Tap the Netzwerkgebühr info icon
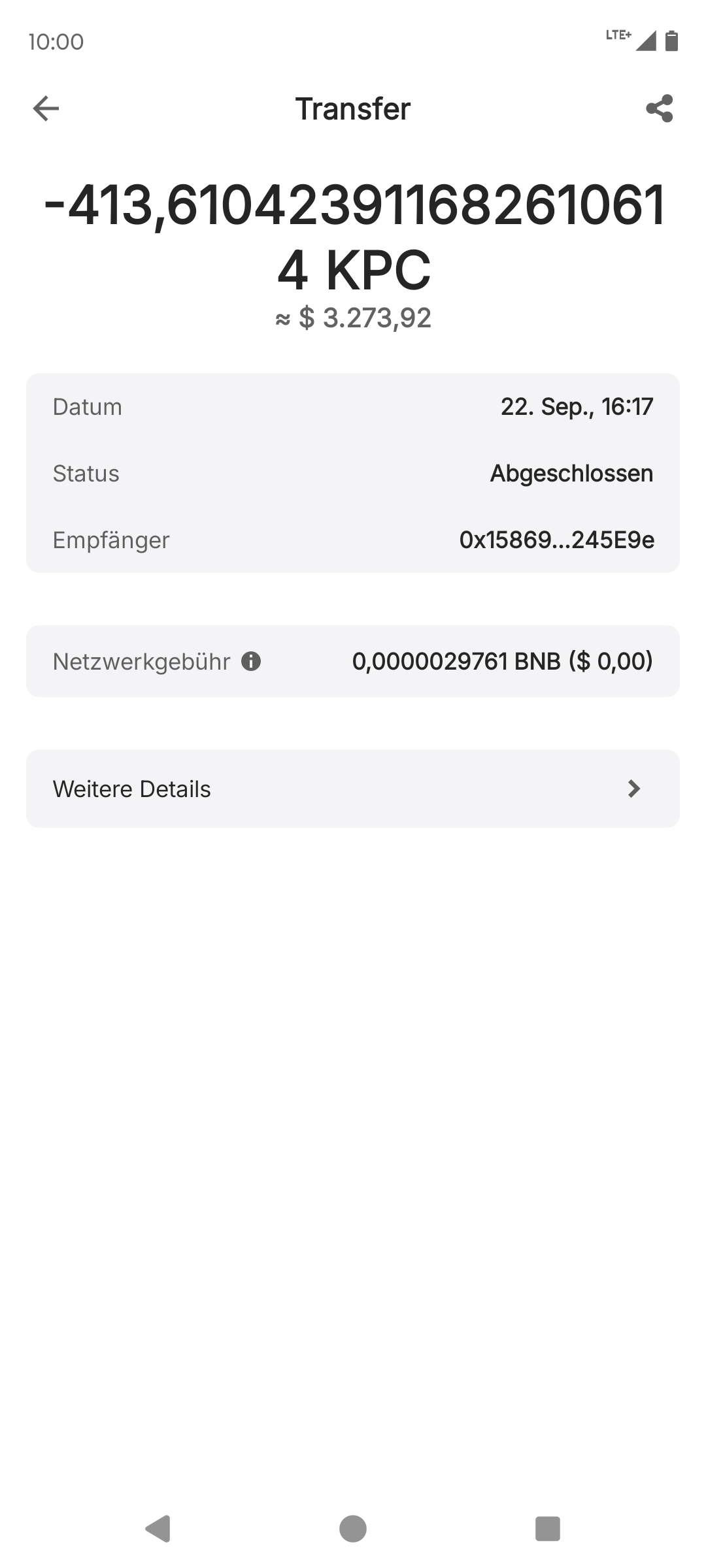This screenshot has width=706, height=1568. tap(251, 661)
